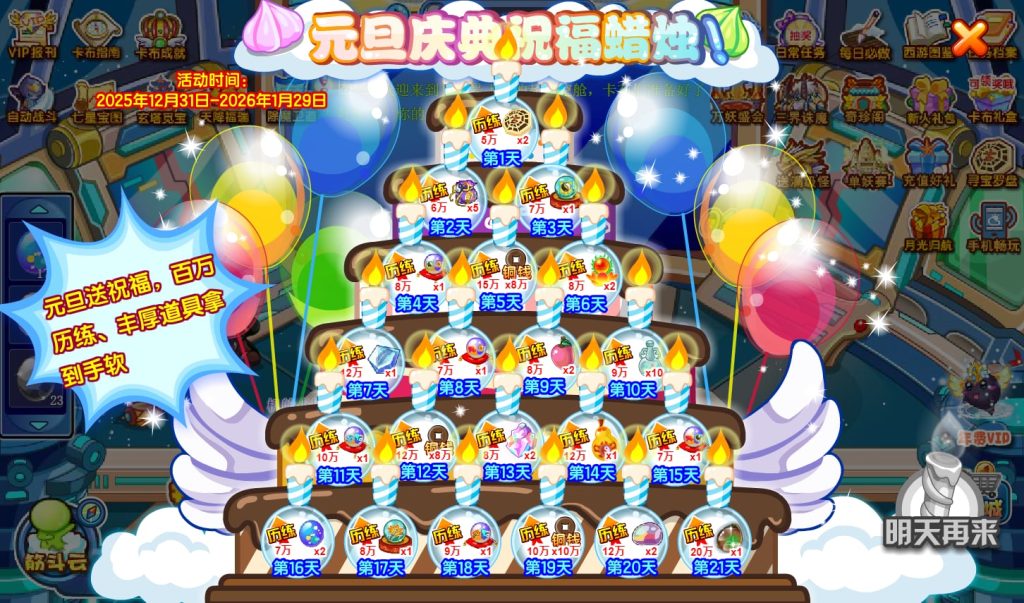
Task: View the 第13天 gift box reward
Action: 506,446
